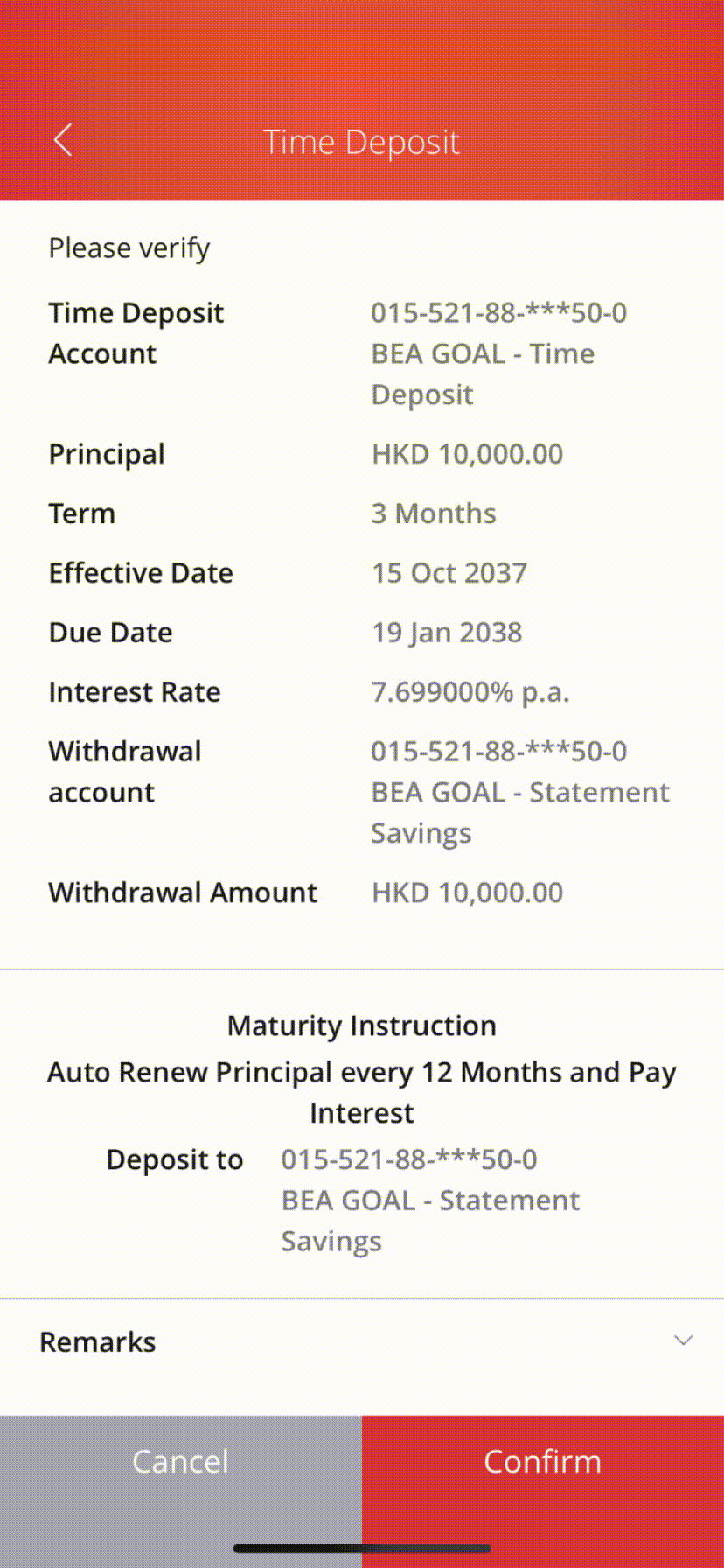
Task: Go back using the top-left arrow
Action: (x=63, y=140)
